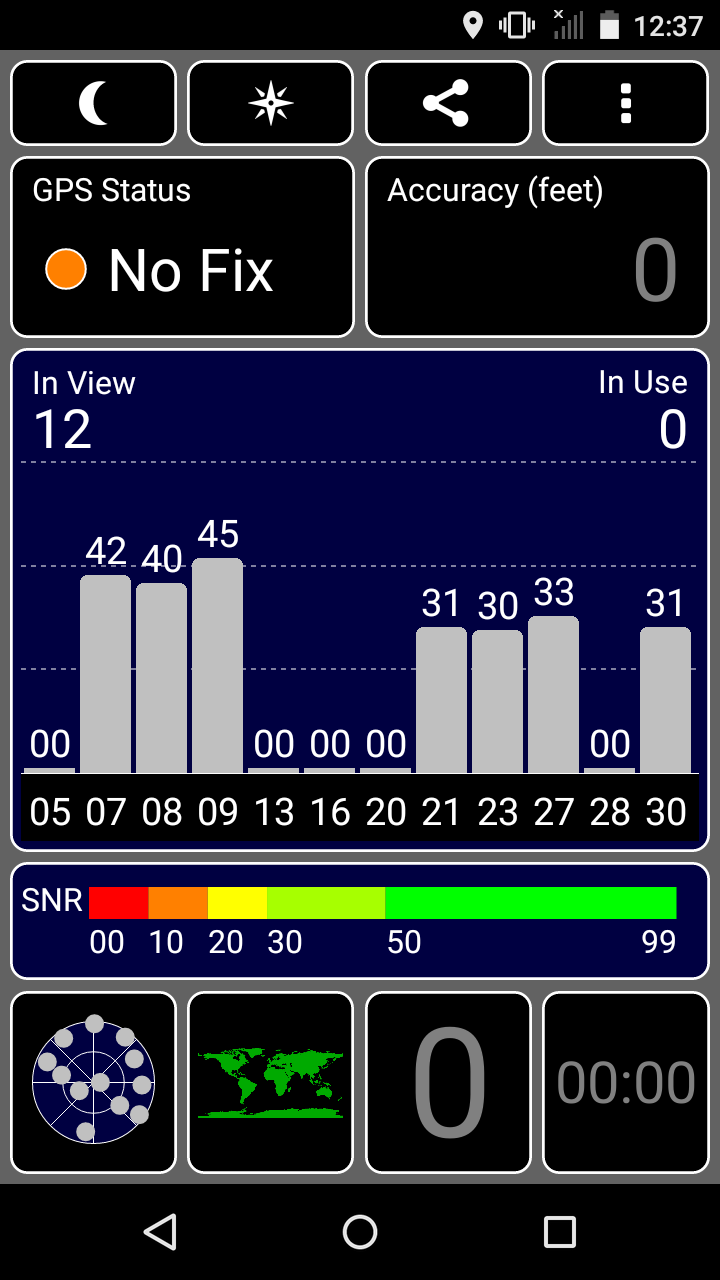The image size is (720, 1280).
Task: Go to the home screen
Action: (x=360, y=1232)
